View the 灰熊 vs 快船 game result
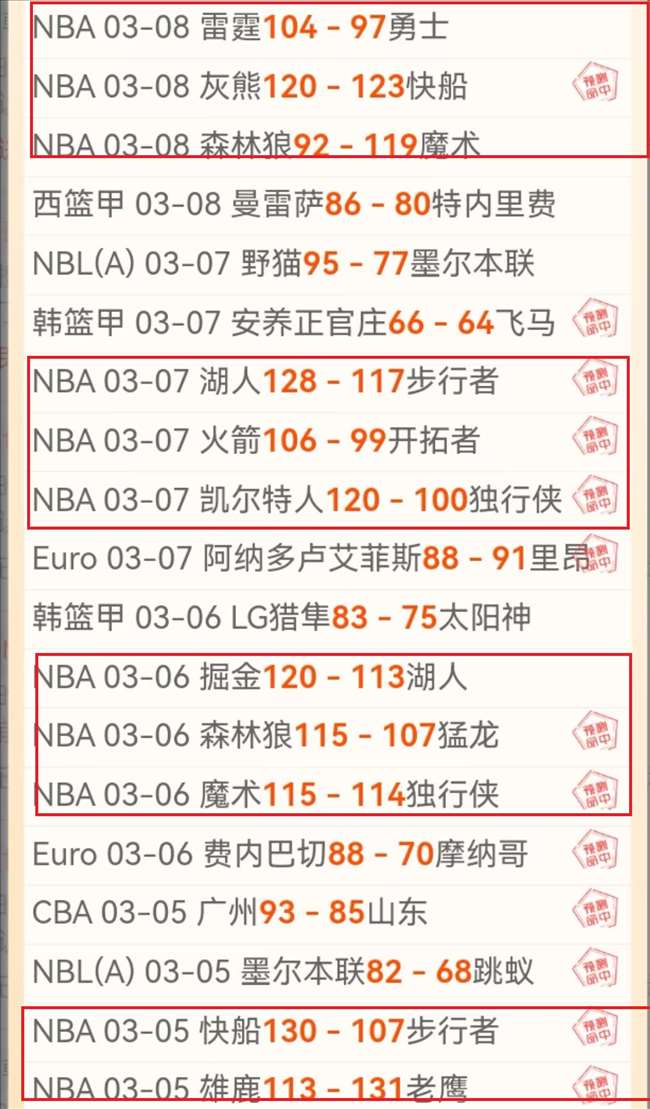The height and width of the screenshot is (1109, 650). coord(250,87)
